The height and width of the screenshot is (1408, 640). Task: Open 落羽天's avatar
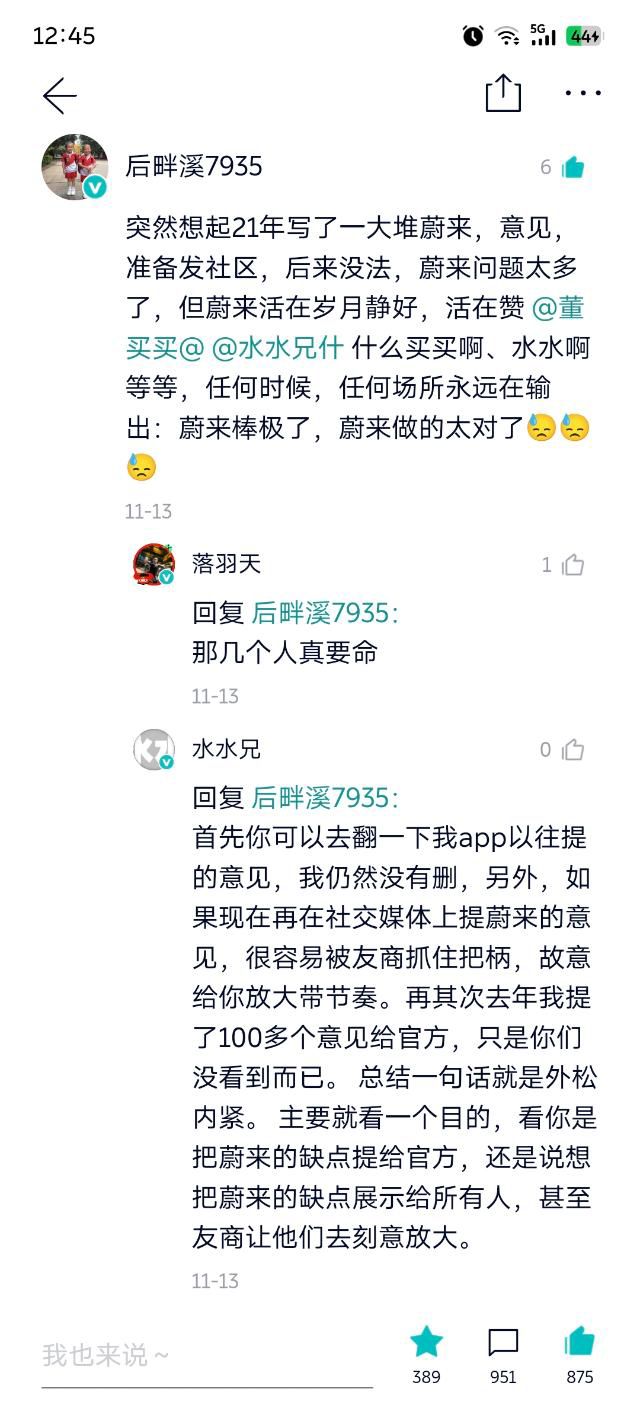[x=154, y=564]
